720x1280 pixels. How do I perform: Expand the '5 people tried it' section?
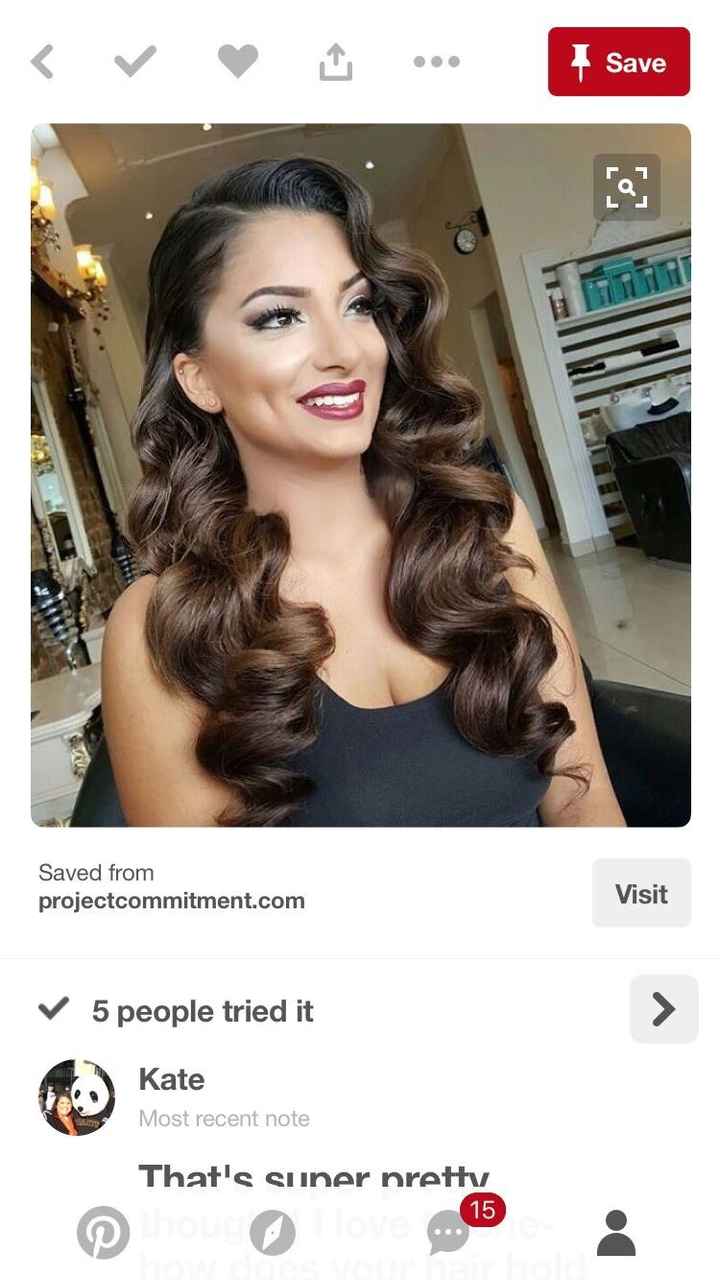click(x=200, y=1010)
